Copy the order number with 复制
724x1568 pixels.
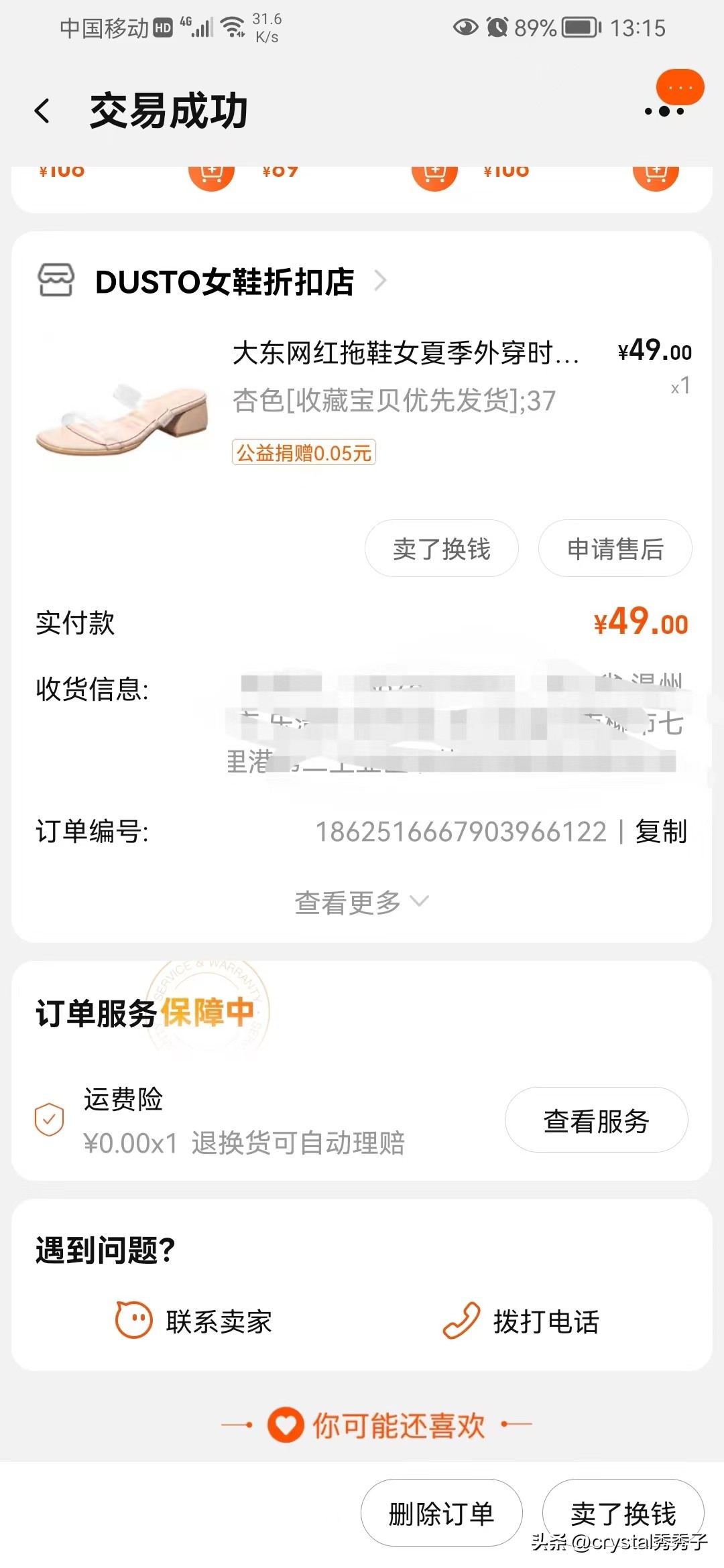[661, 832]
